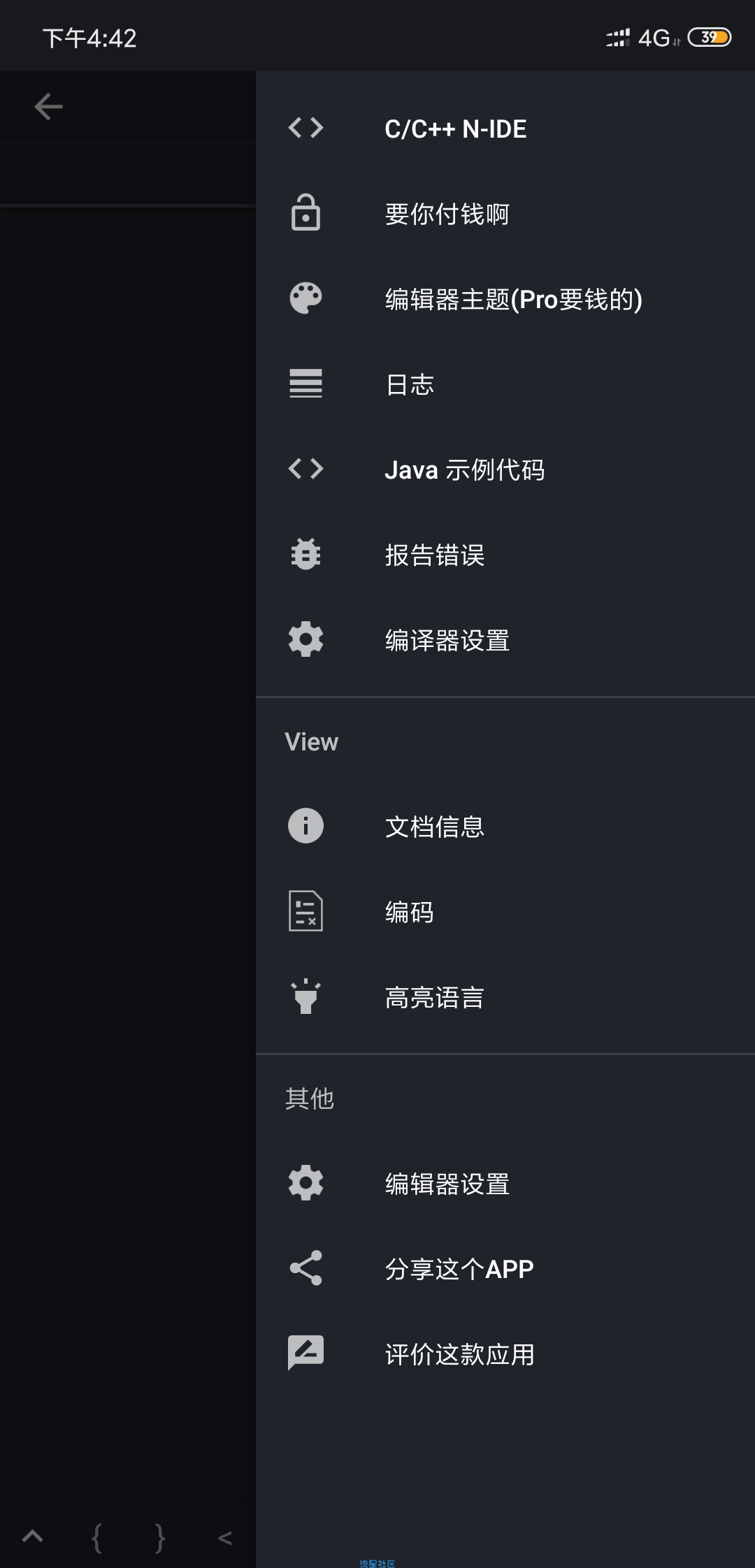
Task: Open the C/C++ N-IDE menu item
Action: [x=454, y=129]
